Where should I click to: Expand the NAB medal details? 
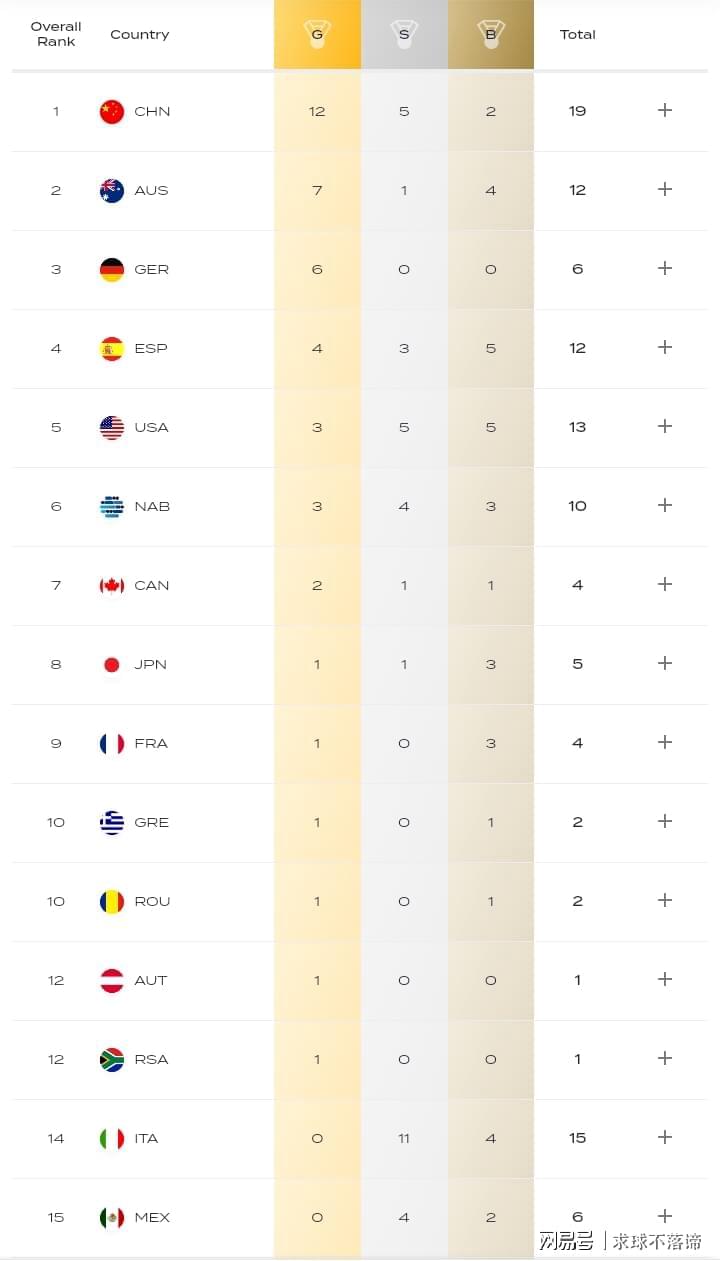(x=665, y=505)
